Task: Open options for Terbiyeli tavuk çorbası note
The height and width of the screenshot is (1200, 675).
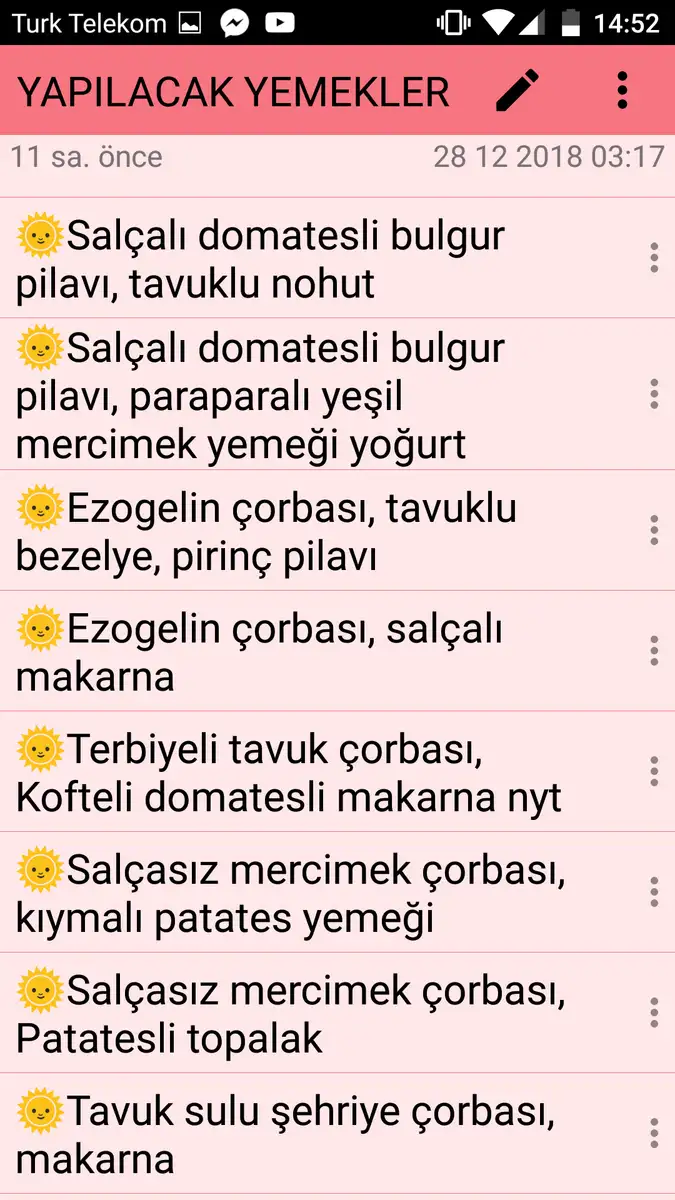Action: pos(654,771)
